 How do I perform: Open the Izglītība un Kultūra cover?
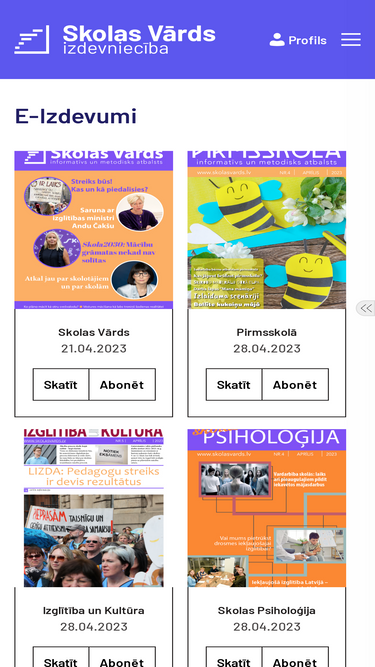pyautogui.click(x=94, y=508)
